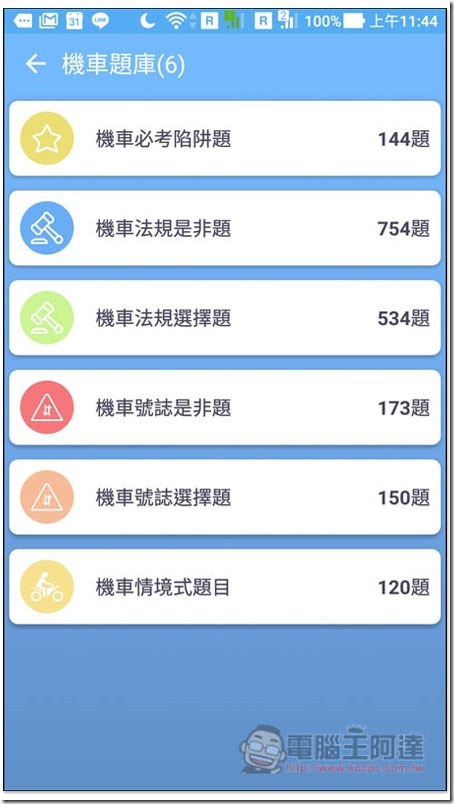Choose 機車號誌選擇題 with 150 questions
The image size is (454, 804).
(x=225, y=497)
